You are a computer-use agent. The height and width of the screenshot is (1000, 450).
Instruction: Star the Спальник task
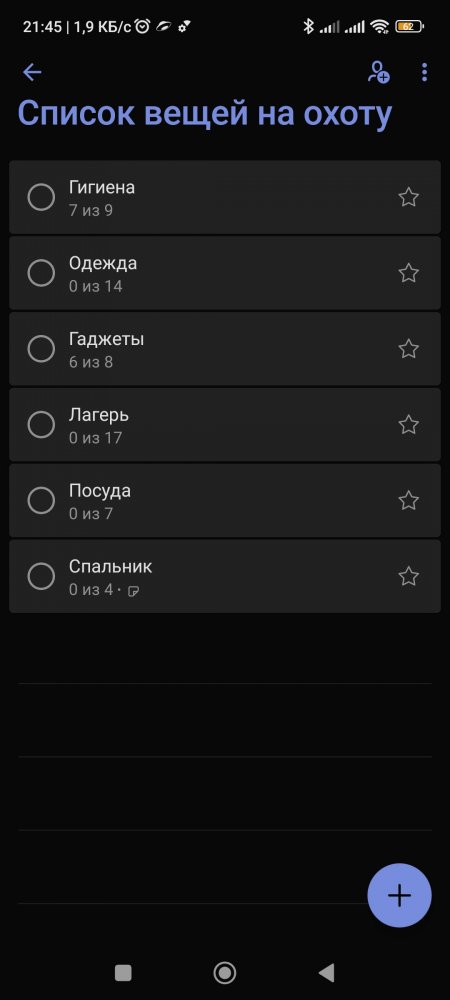click(x=409, y=577)
